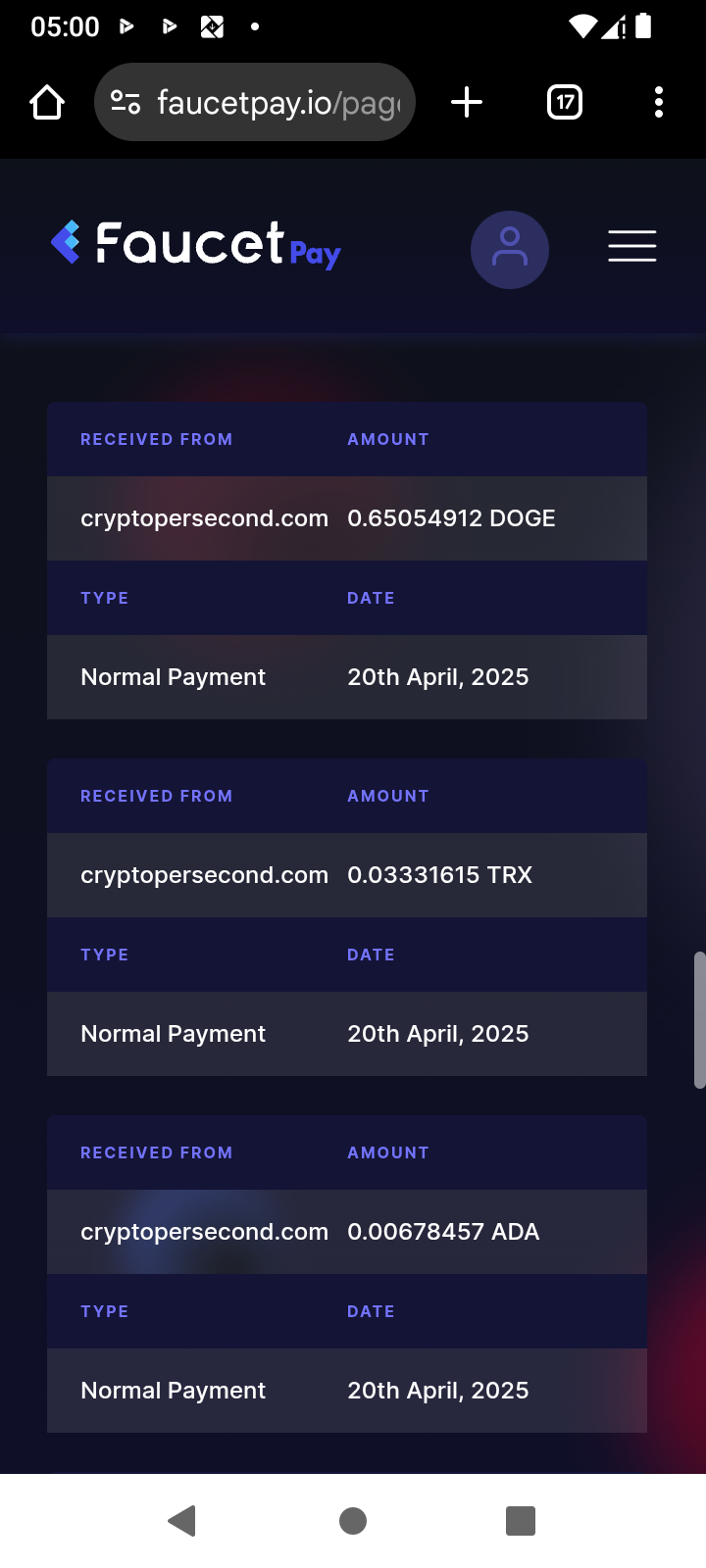706x1568 pixels.
Task: Open recent apps from the navigation bar
Action: tap(521, 1521)
